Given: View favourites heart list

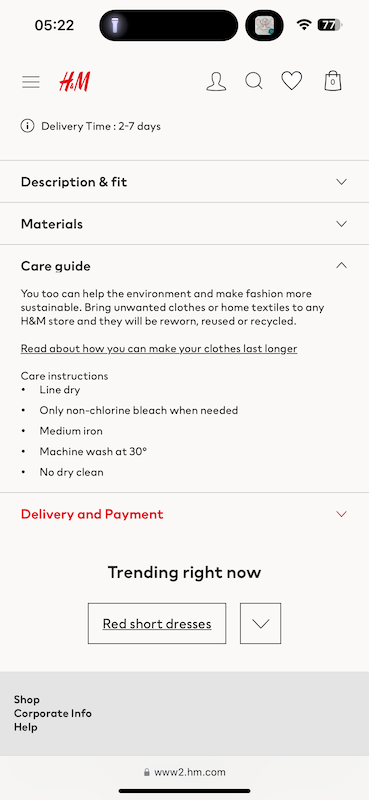Looking at the screenshot, I should 292,81.
